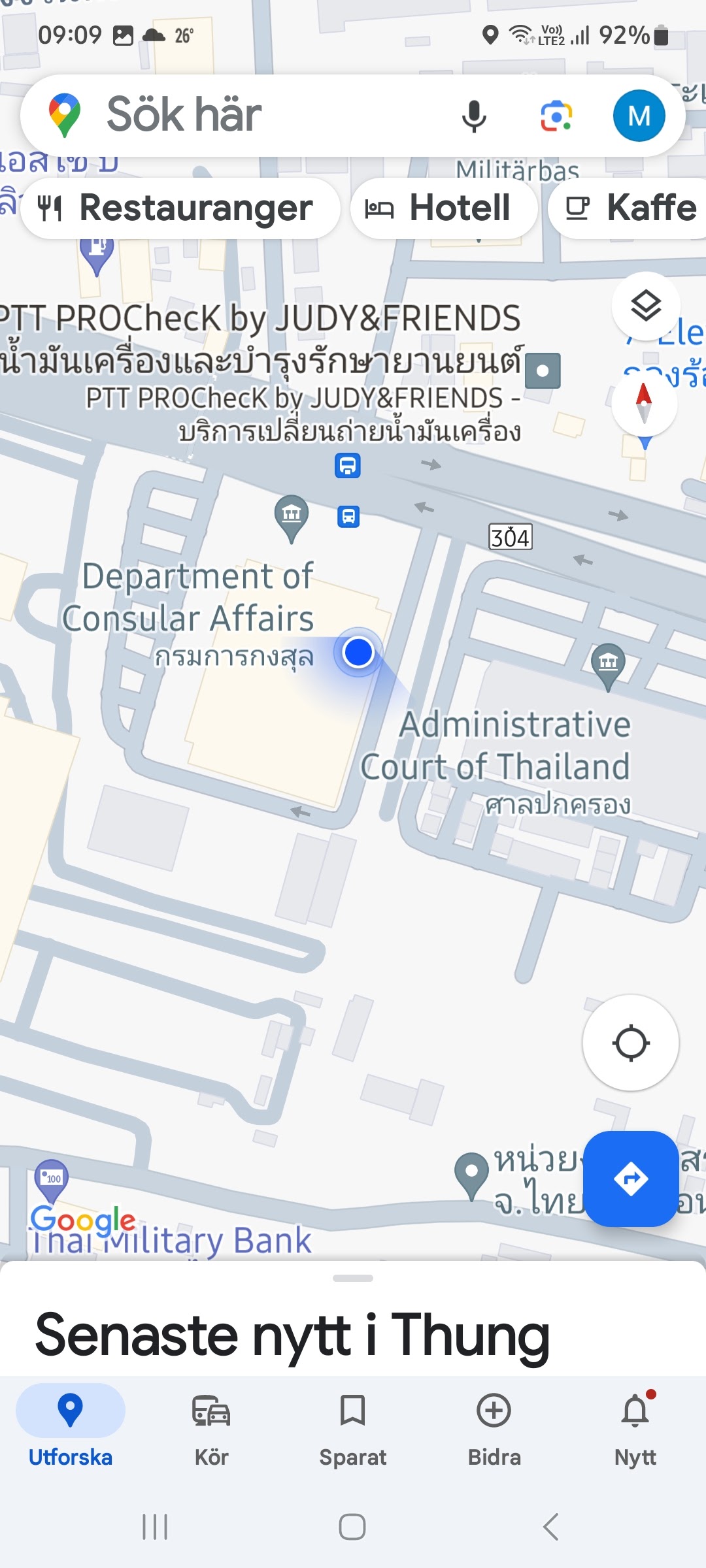Open the Nytt notifications tab
706x1568 pixels.
point(635,1428)
